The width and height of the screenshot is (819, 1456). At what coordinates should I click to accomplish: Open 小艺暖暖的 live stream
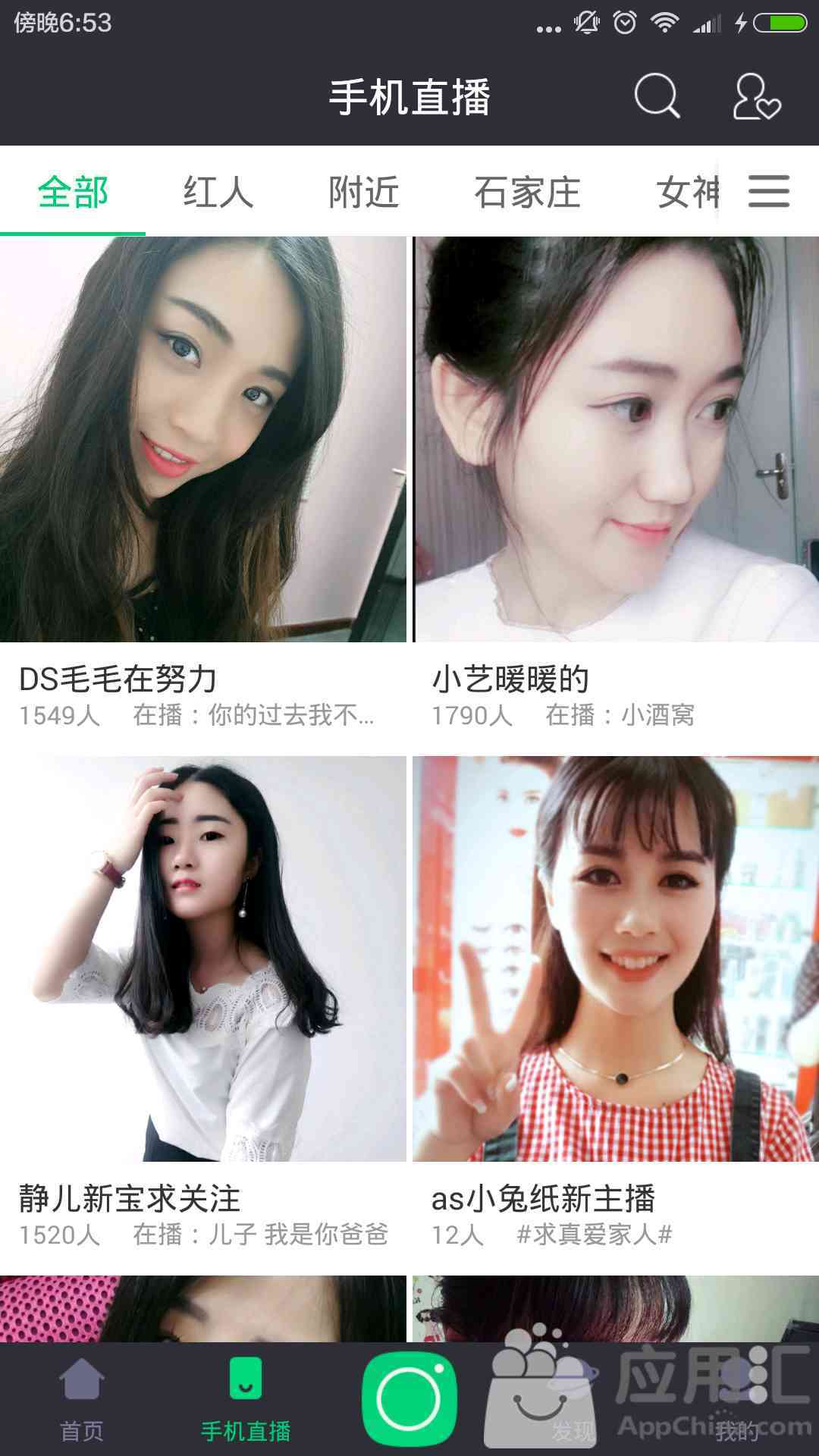pos(616,440)
